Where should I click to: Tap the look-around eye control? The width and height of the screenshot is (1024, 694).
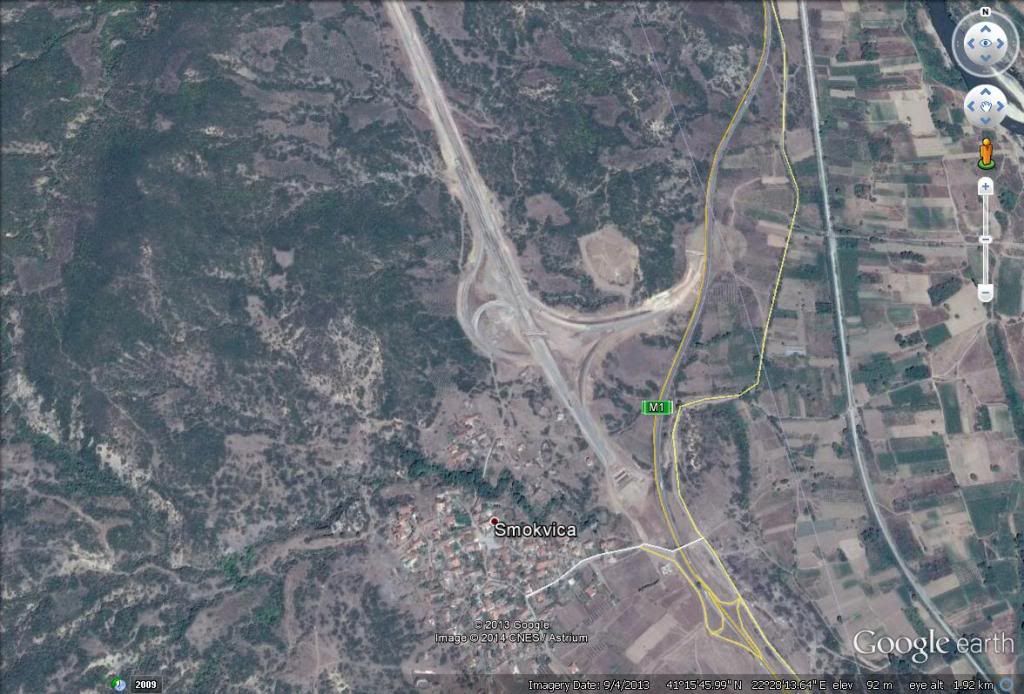pyautogui.click(x=985, y=44)
